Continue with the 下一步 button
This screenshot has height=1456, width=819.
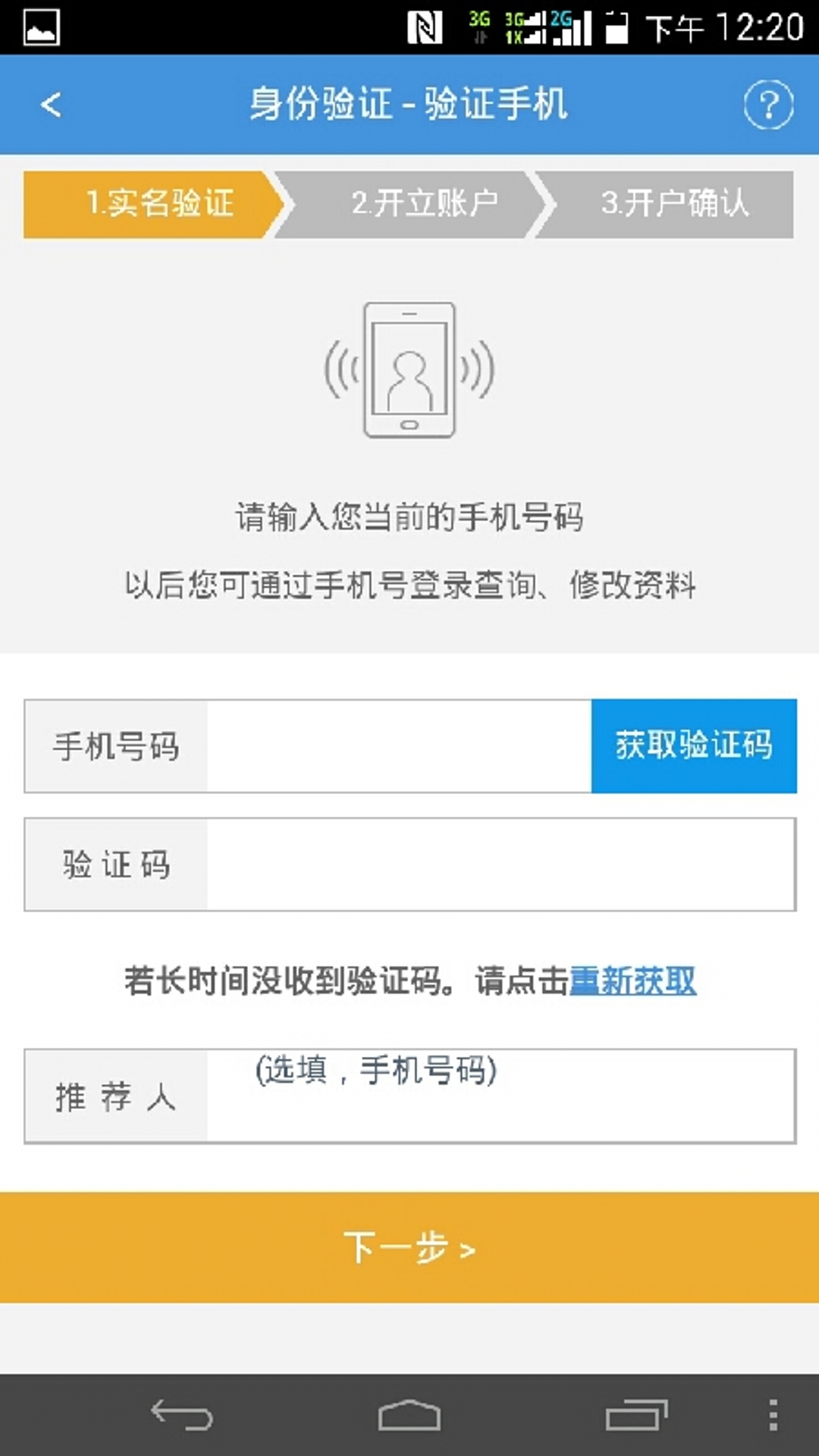point(409,1247)
